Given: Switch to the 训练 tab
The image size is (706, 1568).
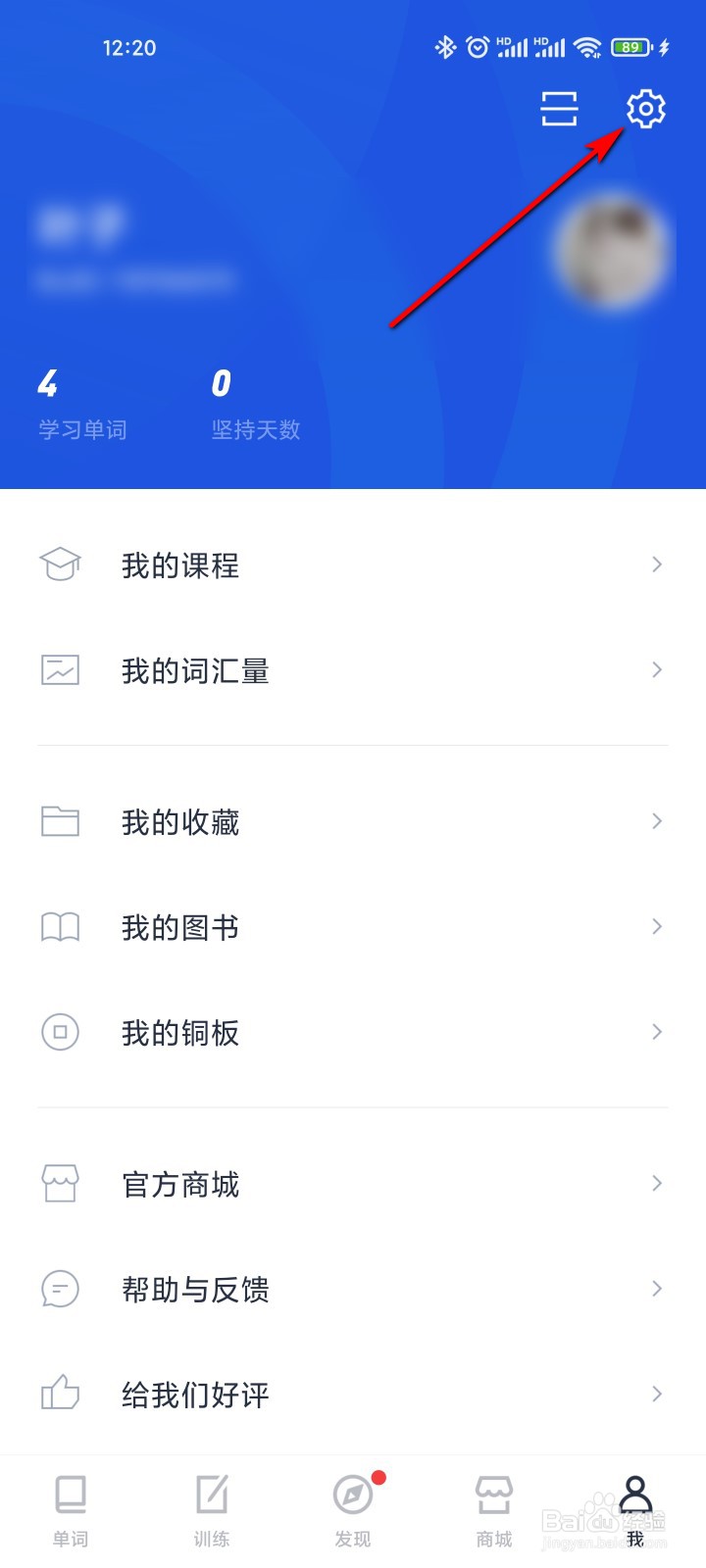Looking at the screenshot, I should [212, 1512].
